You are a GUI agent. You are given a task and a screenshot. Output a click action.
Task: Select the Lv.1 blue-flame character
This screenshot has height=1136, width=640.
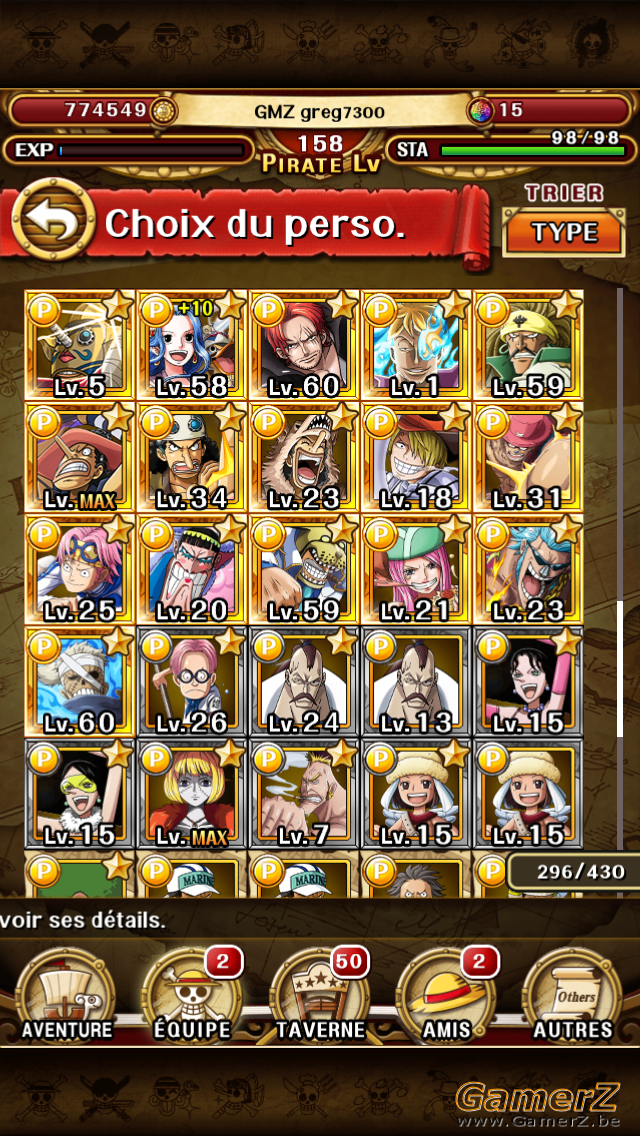click(415, 346)
